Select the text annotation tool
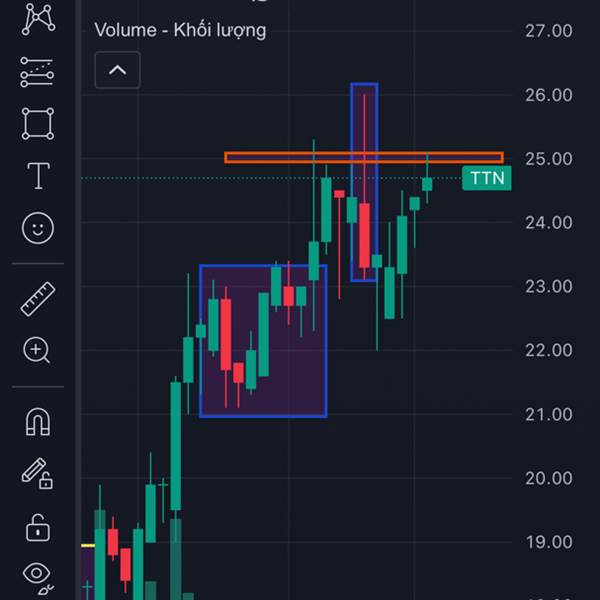The image size is (600, 600). [x=38, y=176]
